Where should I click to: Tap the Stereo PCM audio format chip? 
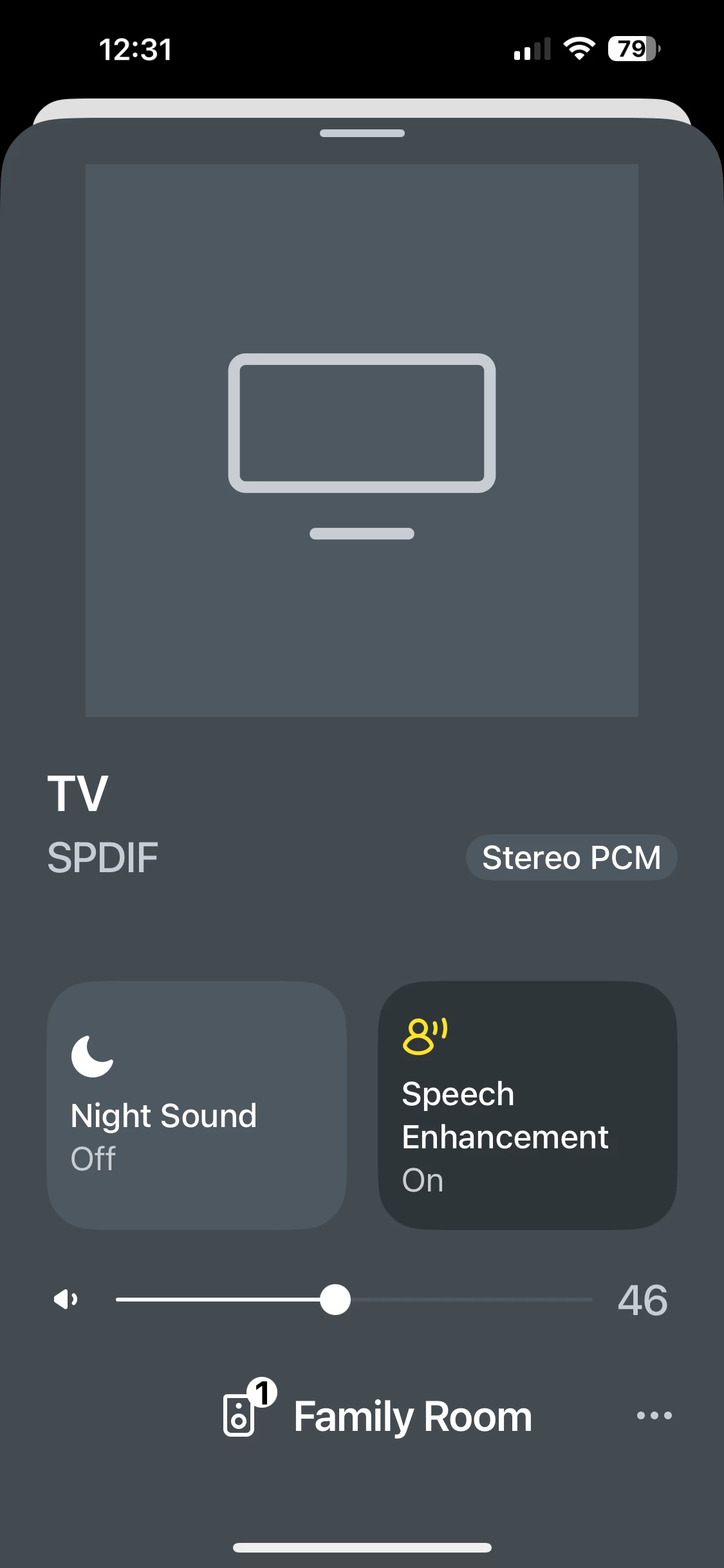coord(571,857)
